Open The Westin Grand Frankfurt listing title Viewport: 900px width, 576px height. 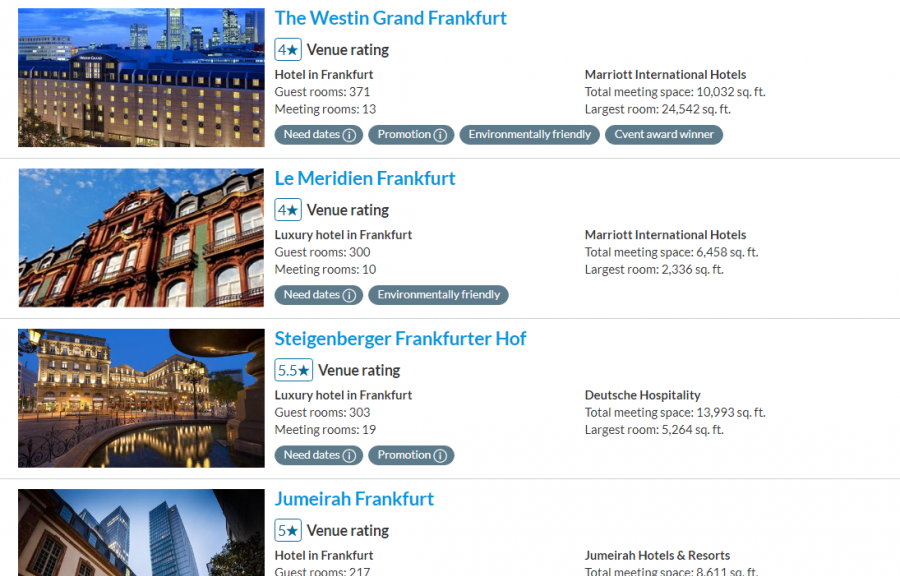tap(390, 18)
